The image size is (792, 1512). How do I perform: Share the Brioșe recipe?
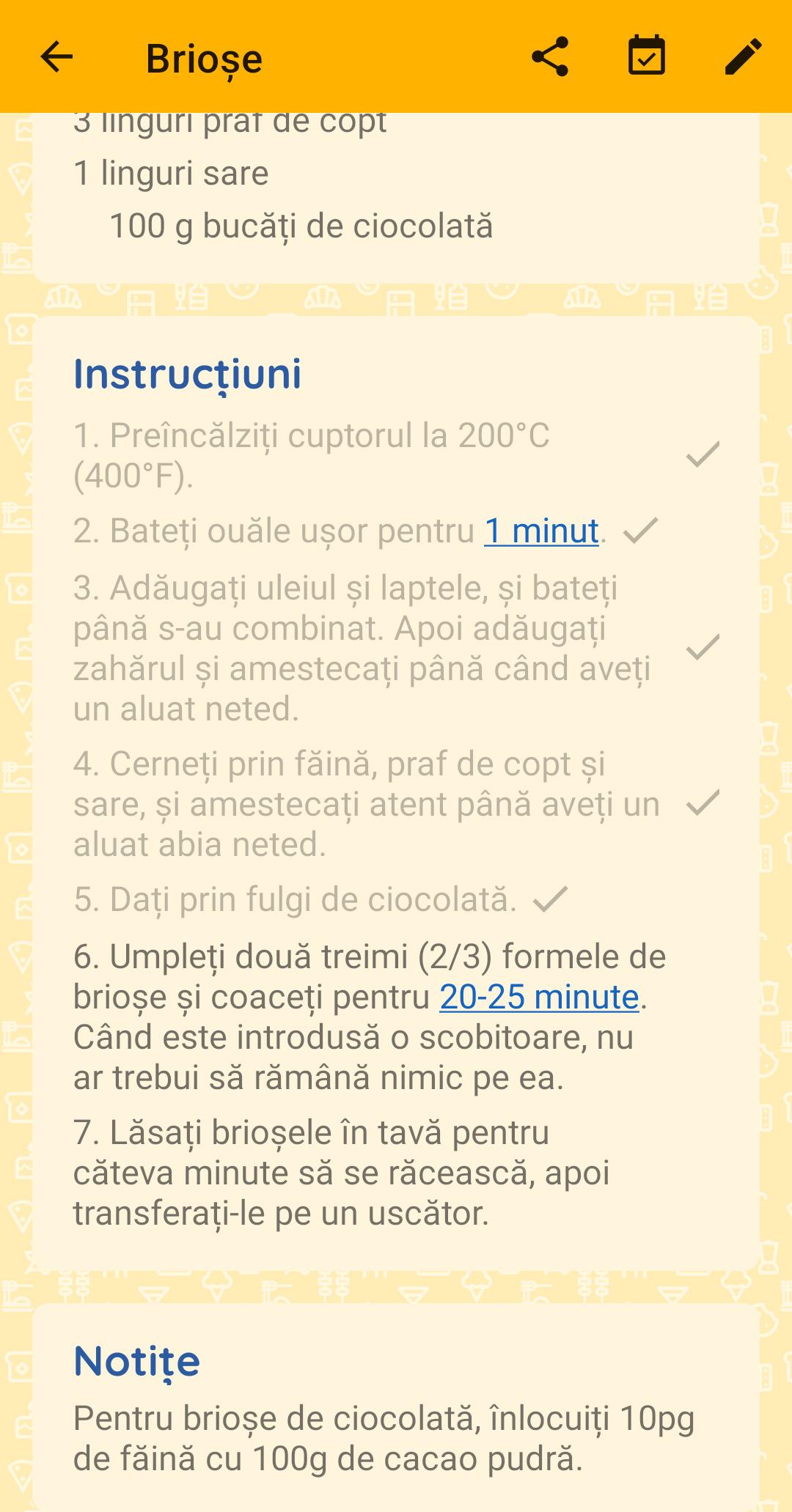[550, 57]
